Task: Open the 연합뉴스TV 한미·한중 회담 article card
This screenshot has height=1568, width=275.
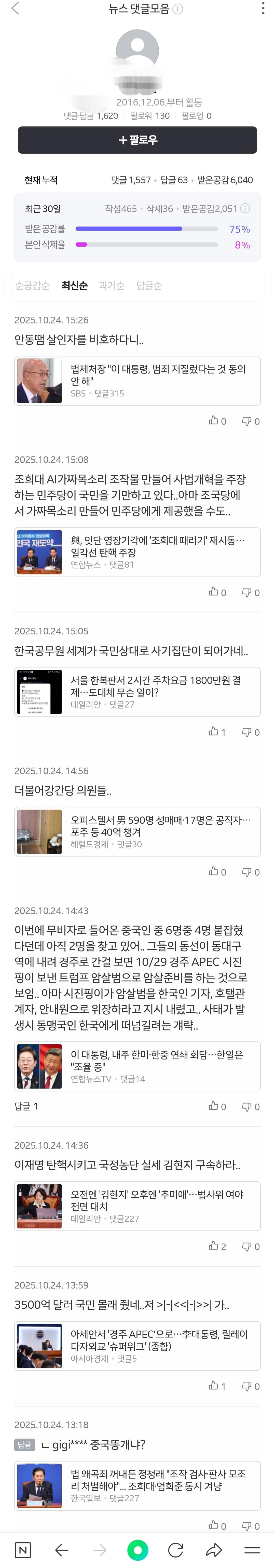Action: tap(137, 1066)
